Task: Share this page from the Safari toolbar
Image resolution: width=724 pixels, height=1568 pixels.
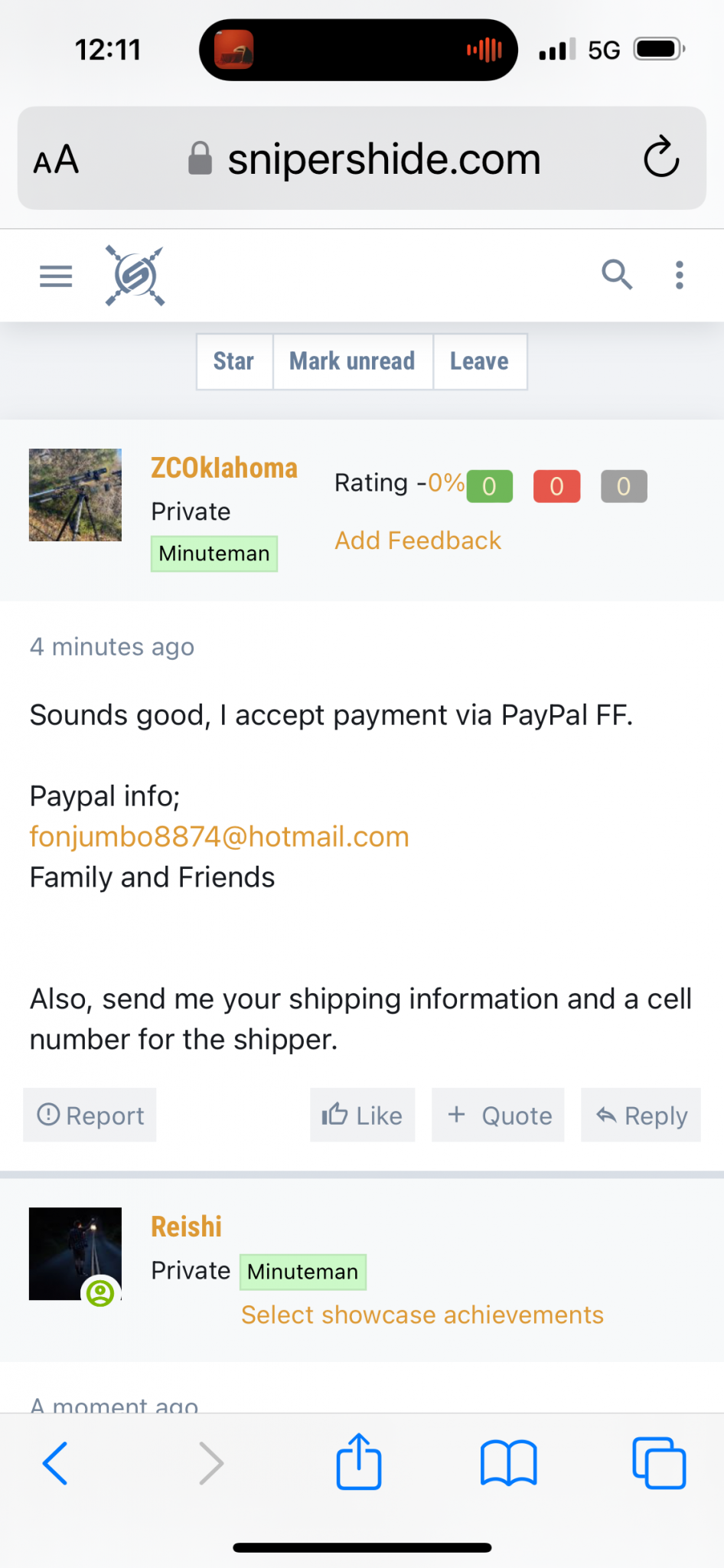Action: 359,1462
